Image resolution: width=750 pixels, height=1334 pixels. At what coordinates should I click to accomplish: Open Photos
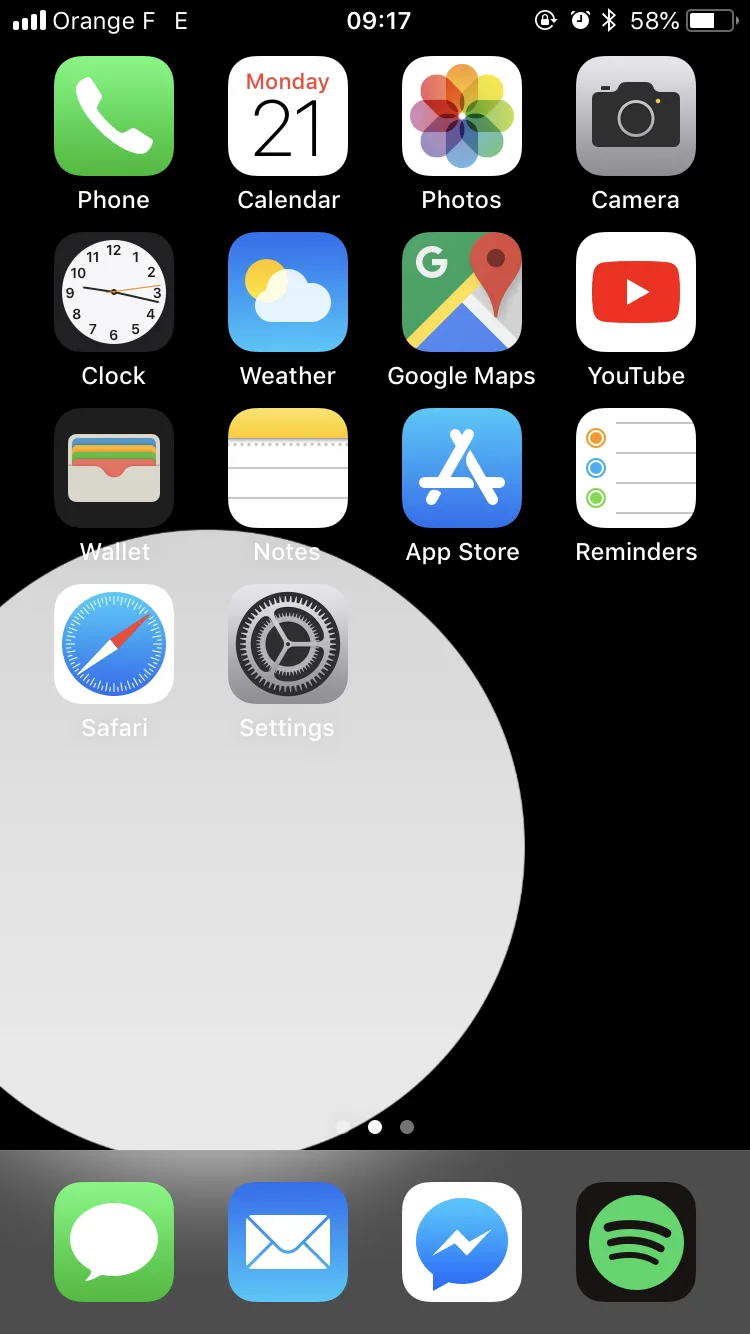462,116
